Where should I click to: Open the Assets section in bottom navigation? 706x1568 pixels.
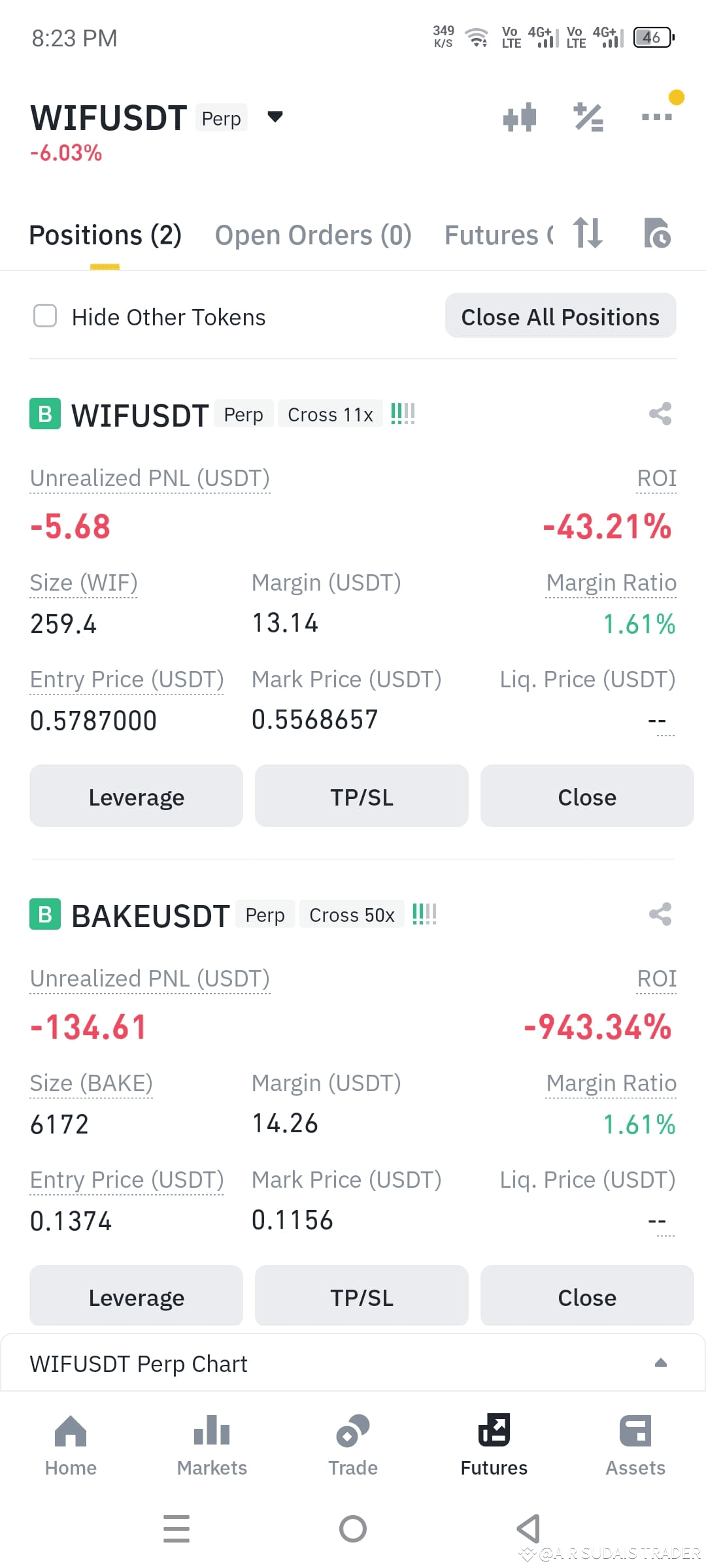pyautogui.click(x=635, y=1447)
